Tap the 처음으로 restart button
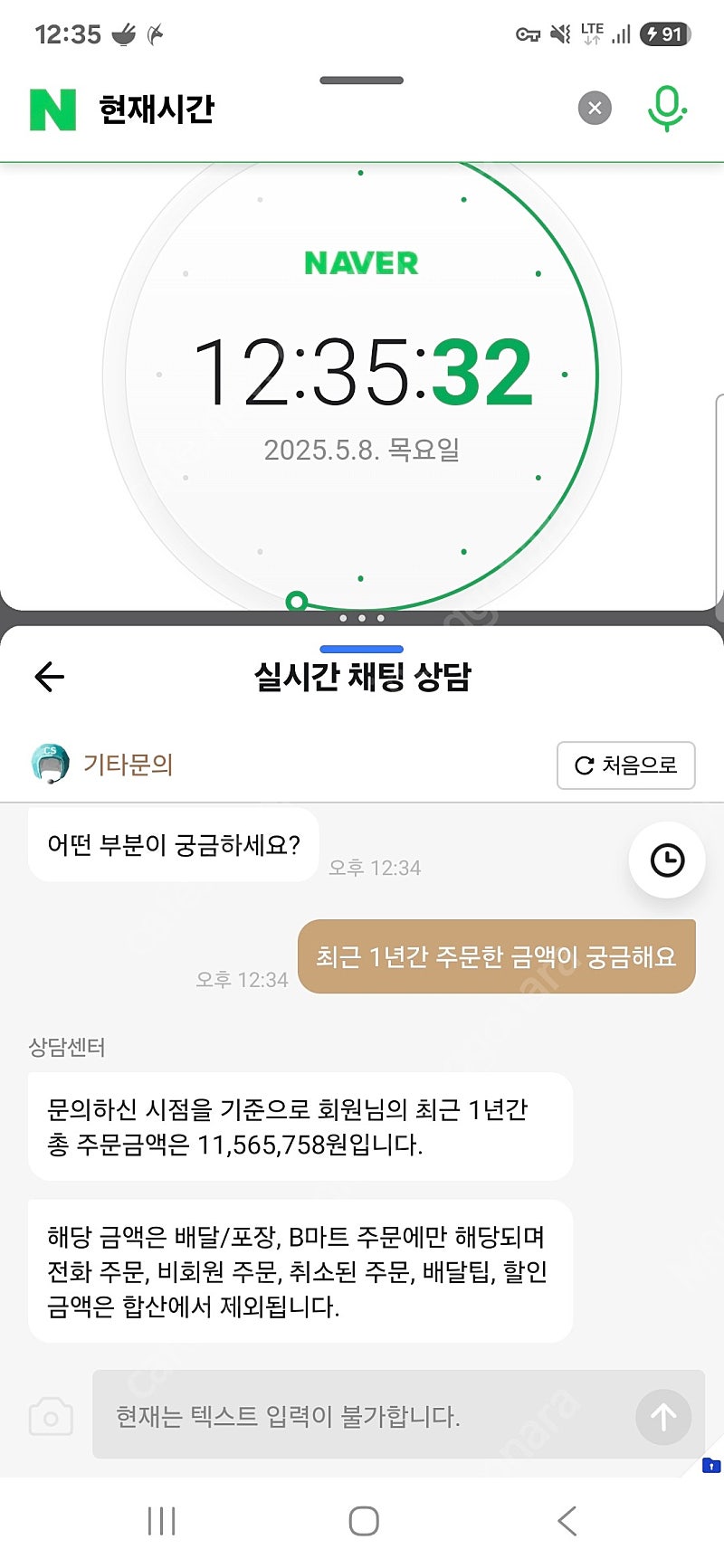 point(625,765)
